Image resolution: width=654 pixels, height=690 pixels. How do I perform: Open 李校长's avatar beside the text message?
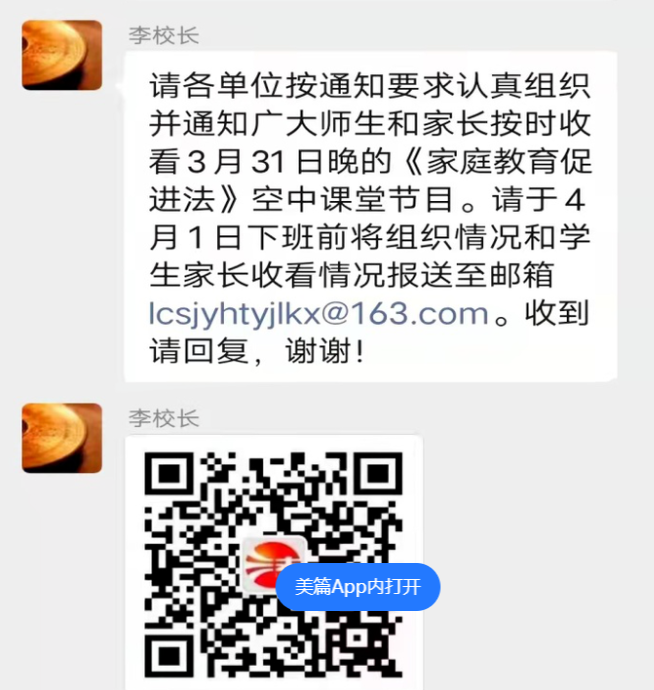tap(62, 55)
